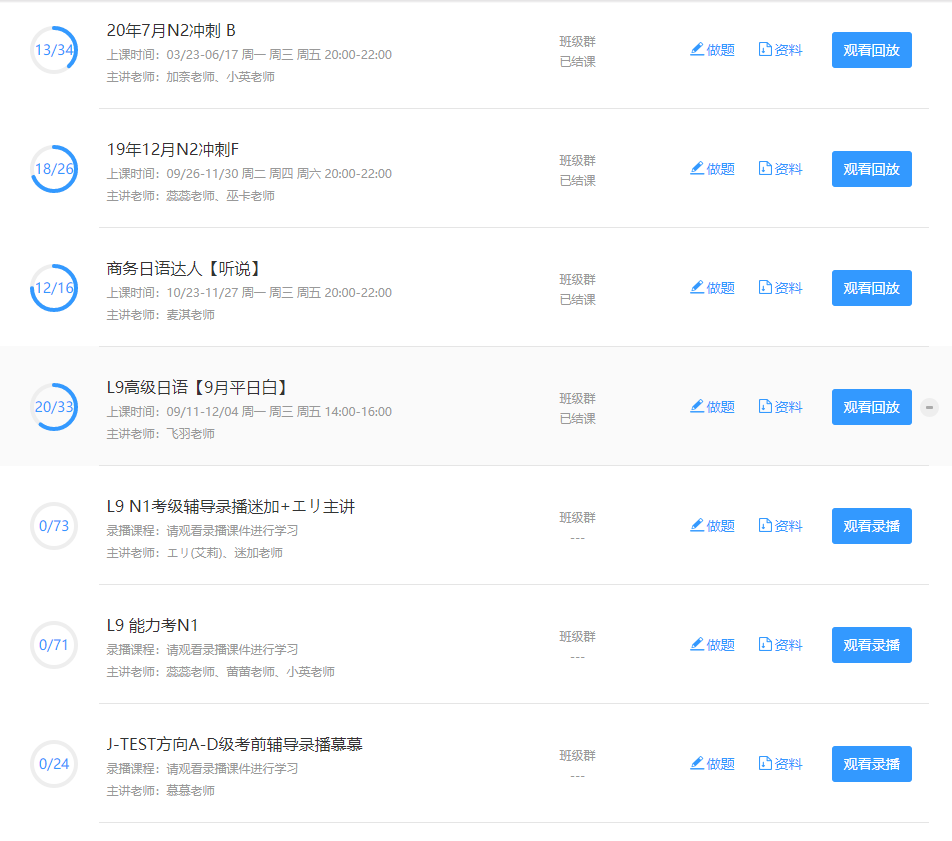The width and height of the screenshot is (952, 841).
Task: Watch replay of 19年12月N2冲刺F
Action: coord(871,169)
